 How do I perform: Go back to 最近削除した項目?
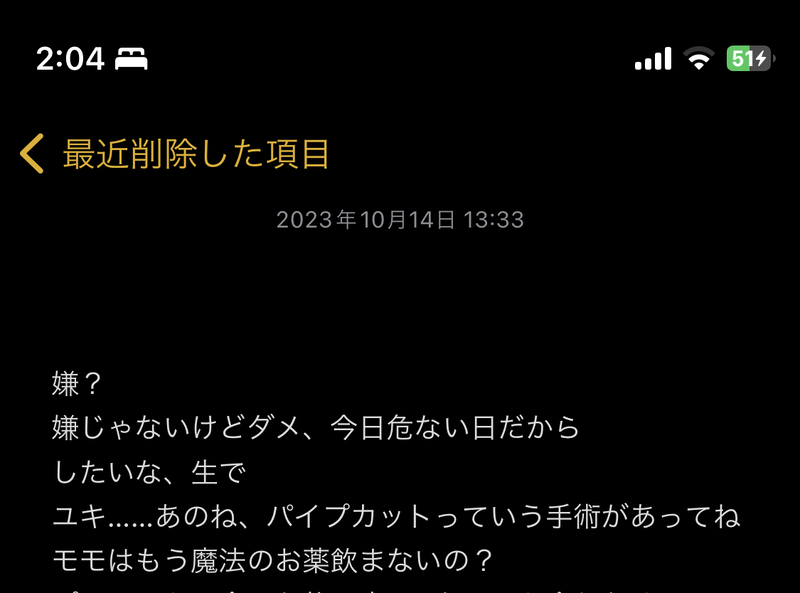175,154
